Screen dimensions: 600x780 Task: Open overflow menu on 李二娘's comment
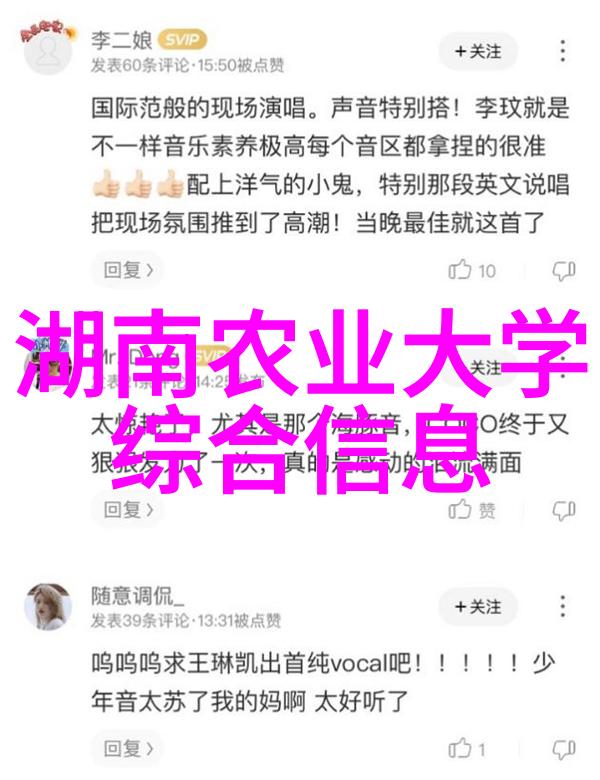tap(564, 51)
